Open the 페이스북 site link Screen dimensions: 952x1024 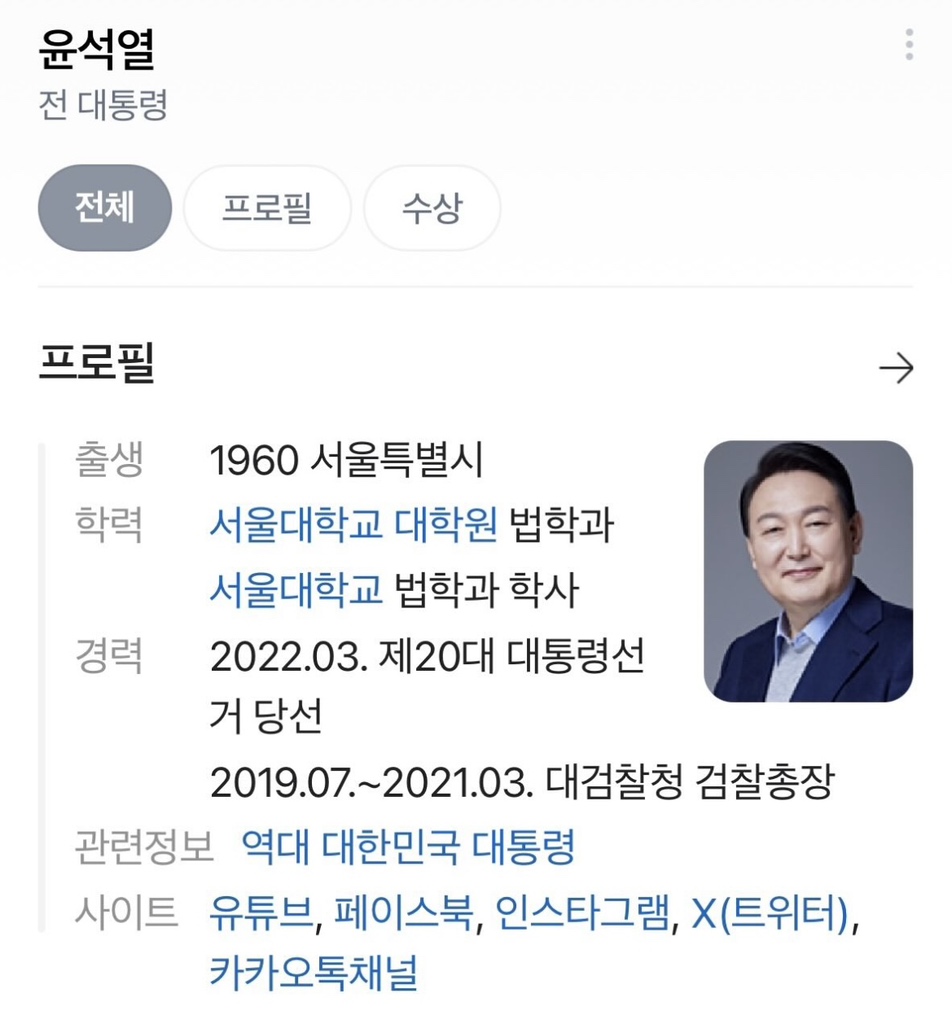coord(404,912)
